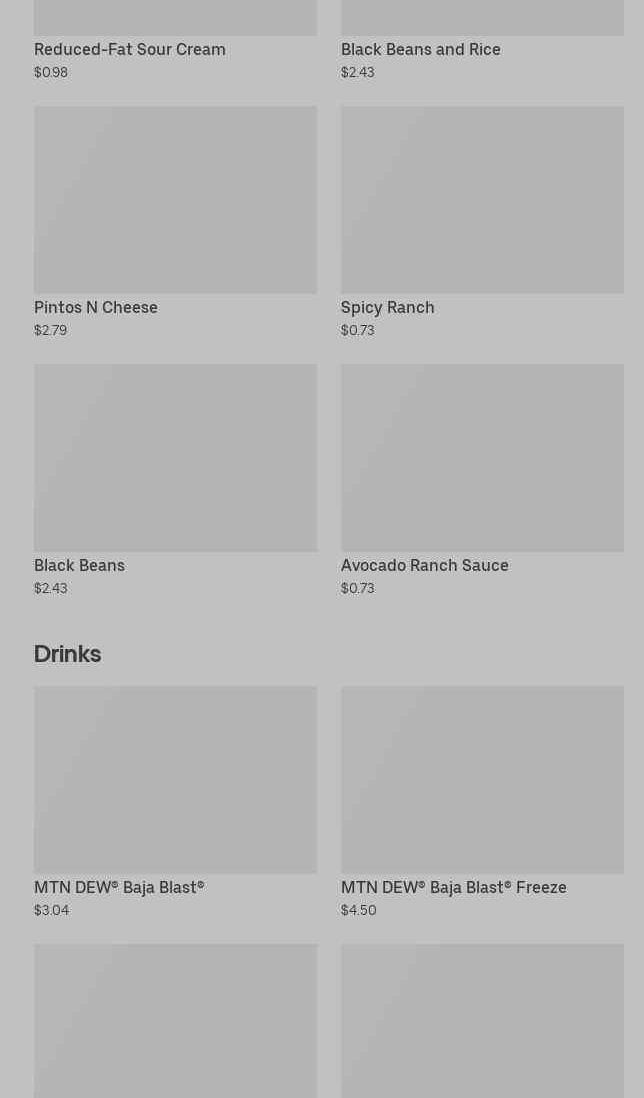Open the Reduced-Fat Sour Cream item
Screen dimensions: 644x1098
tap(175, 40)
